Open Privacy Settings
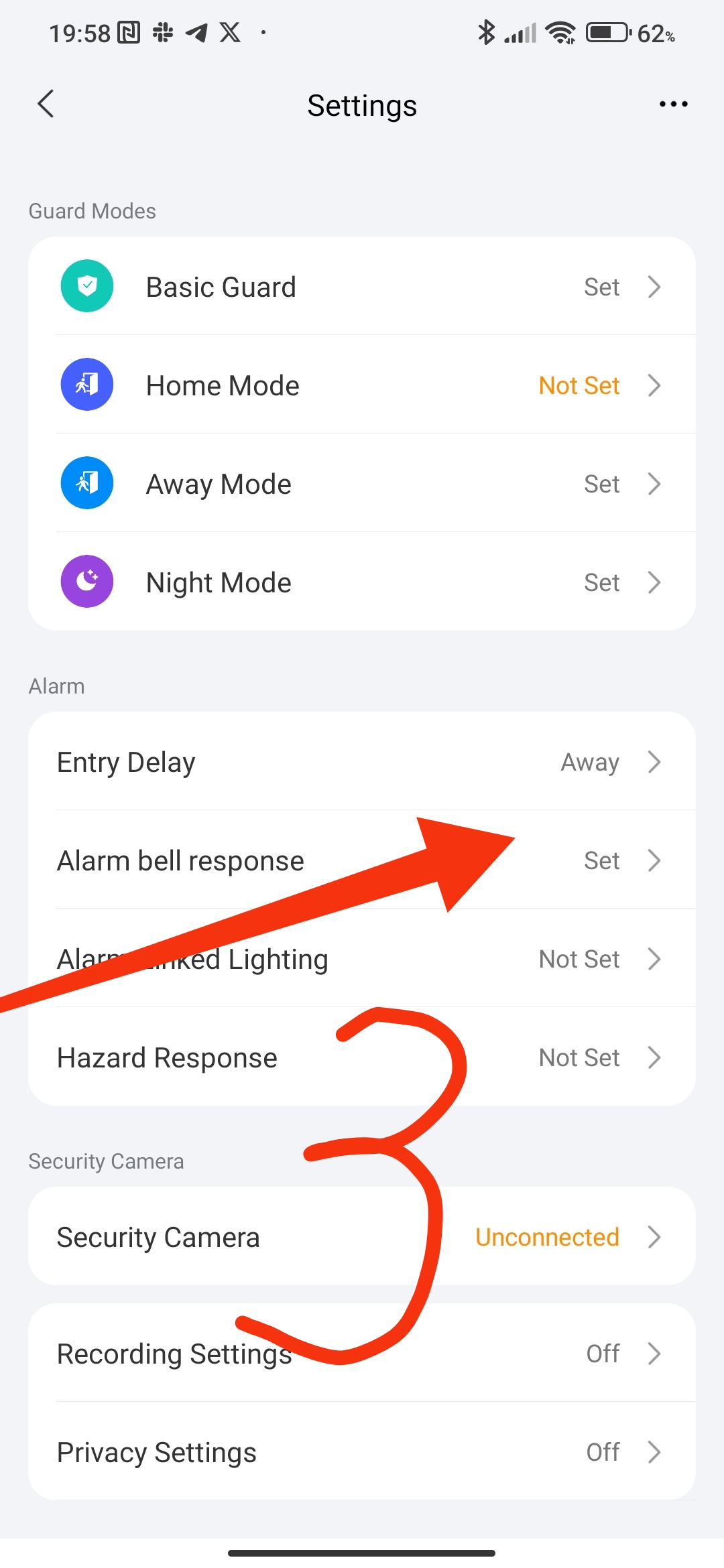724x1568 pixels. pyautogui.click(x=362, y=1452)
